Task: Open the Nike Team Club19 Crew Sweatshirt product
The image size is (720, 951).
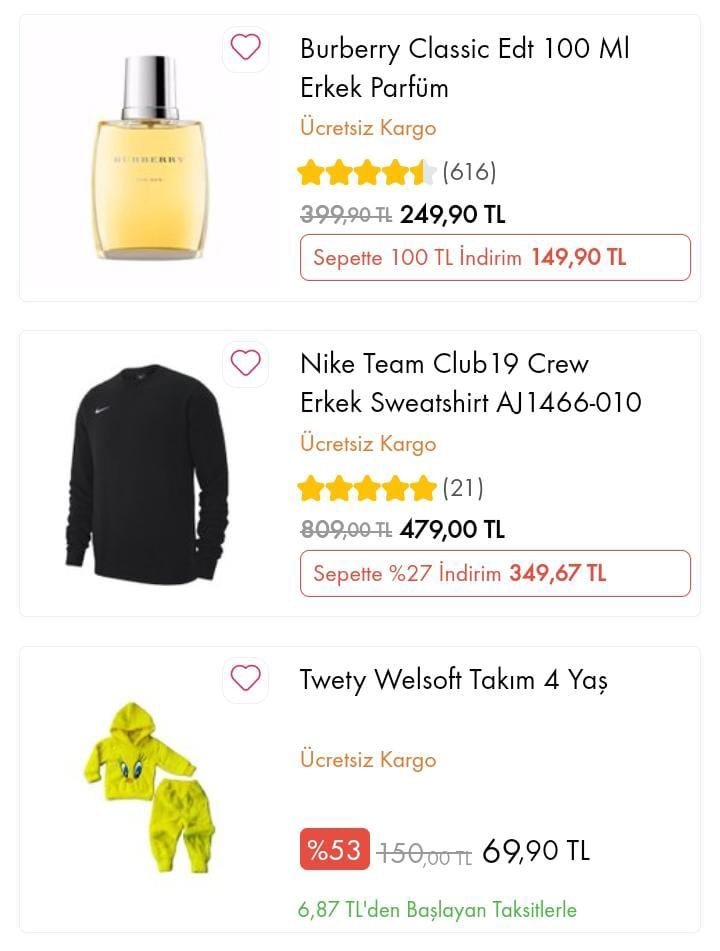Action: (x=470, y=383)
